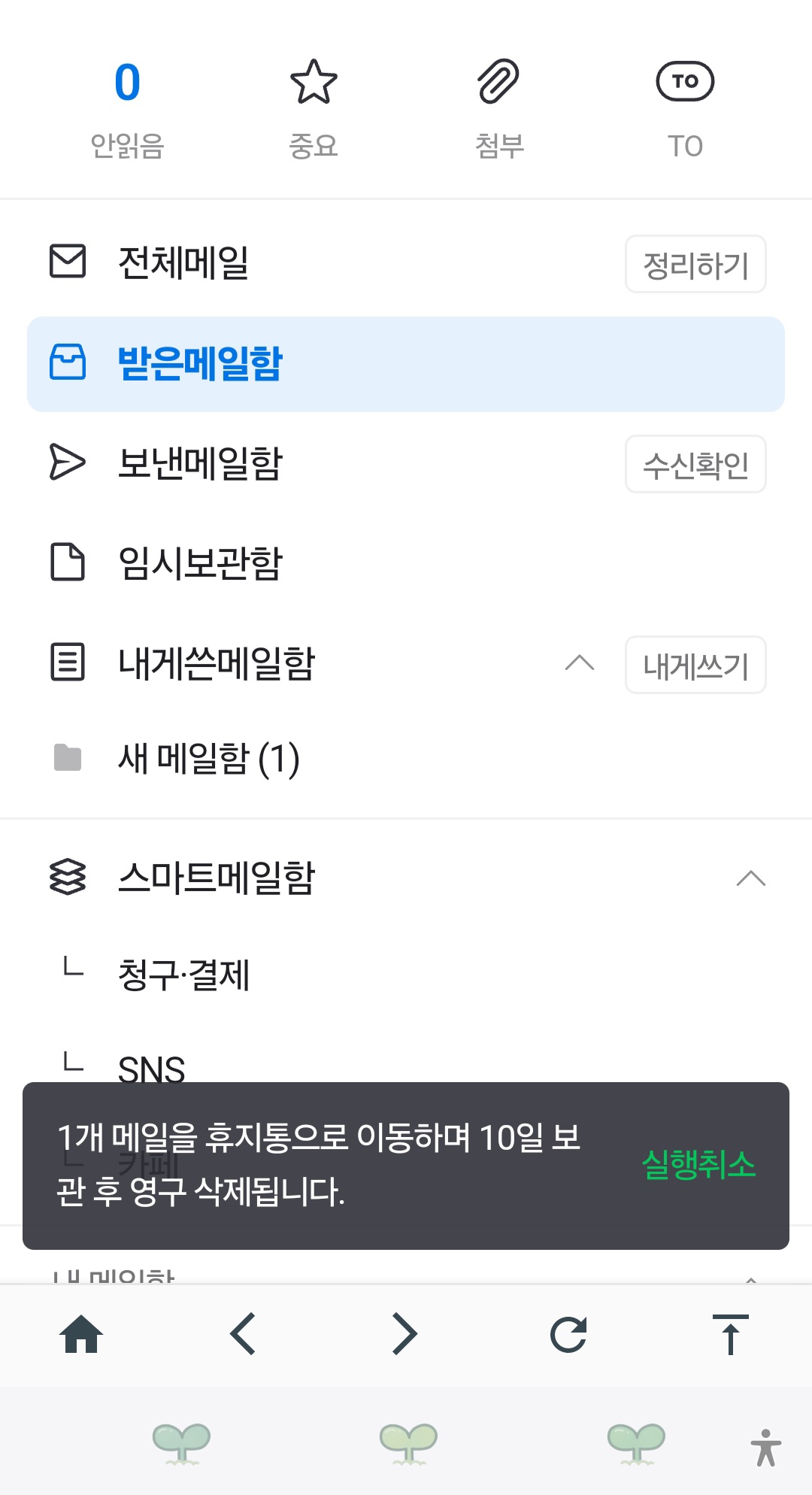The width and height of the screenshot is (812, 1495).
Task: Show mails addressed TO me
Action: (x=685, y=109)
